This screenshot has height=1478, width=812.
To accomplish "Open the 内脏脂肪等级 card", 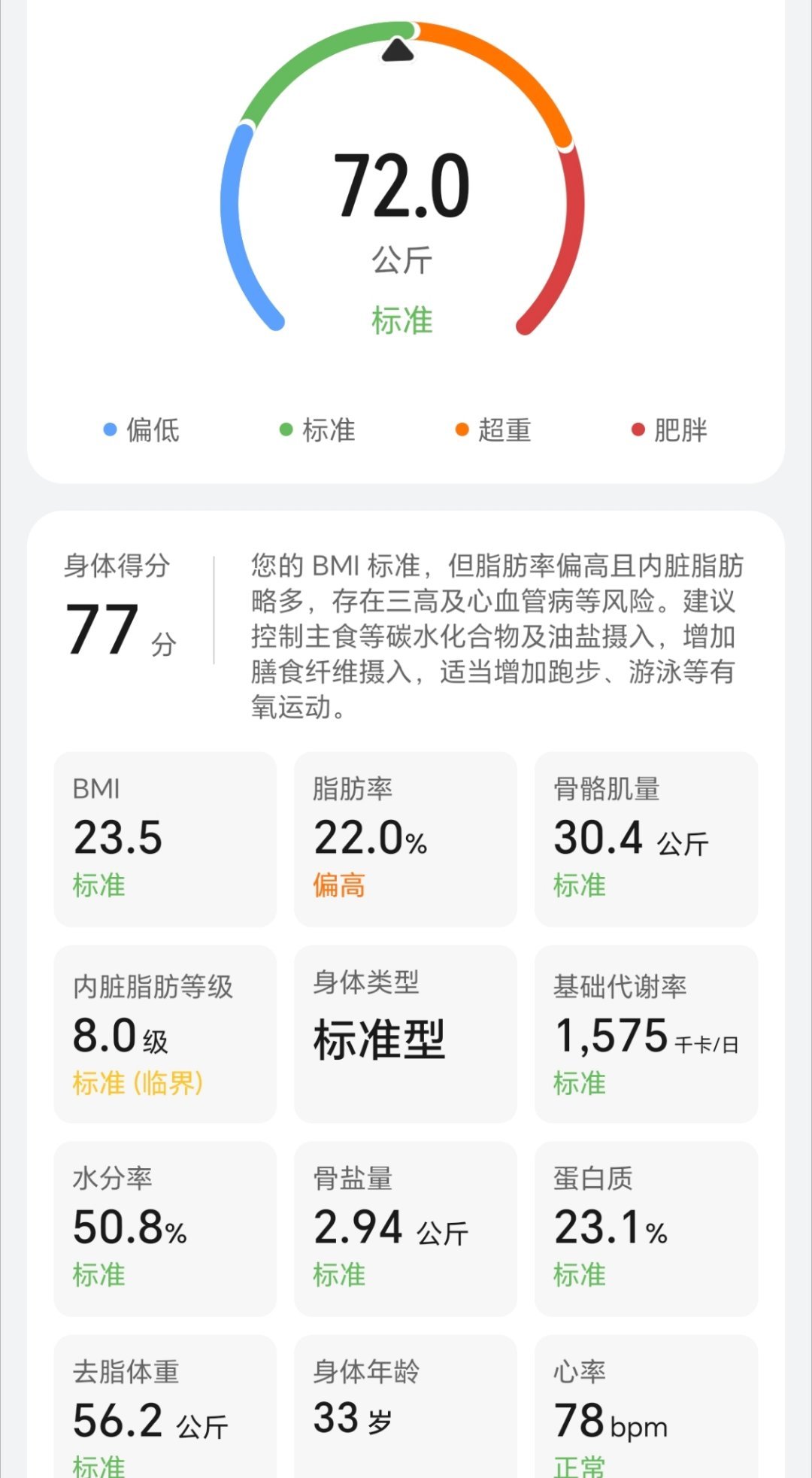I will (x=165, y=1033).
